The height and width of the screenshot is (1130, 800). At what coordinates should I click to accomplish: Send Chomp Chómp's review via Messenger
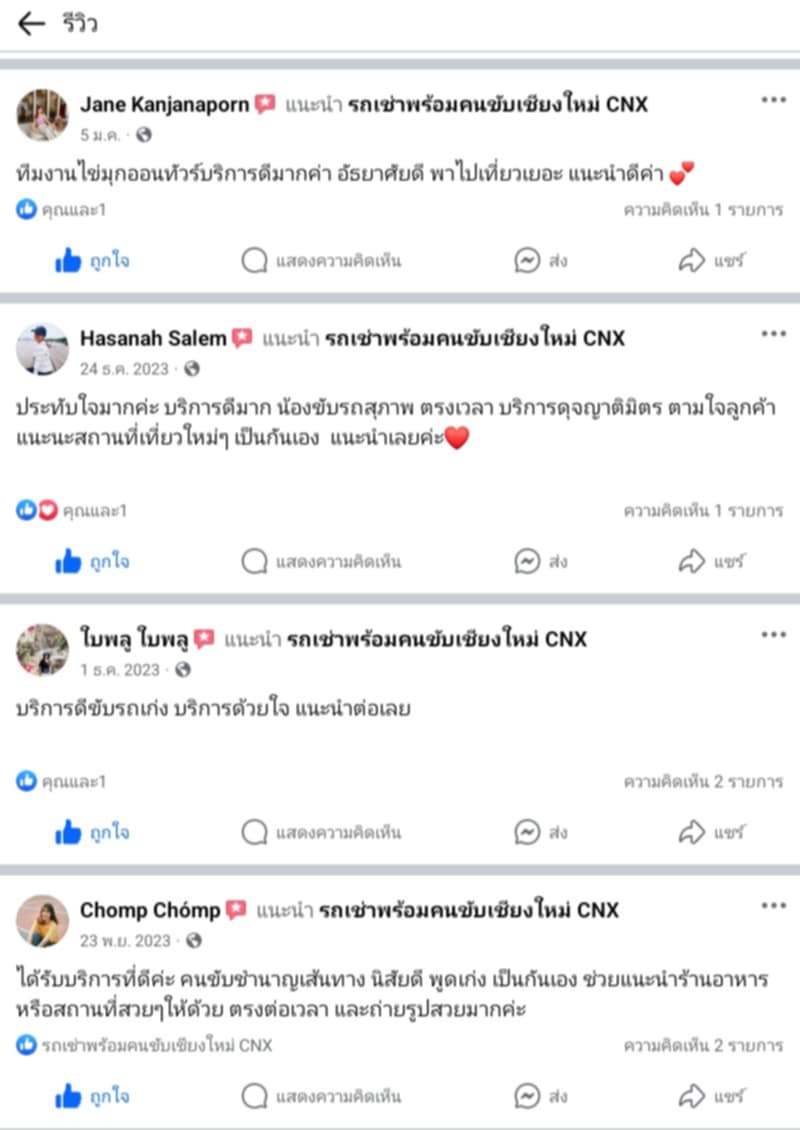541,1096
